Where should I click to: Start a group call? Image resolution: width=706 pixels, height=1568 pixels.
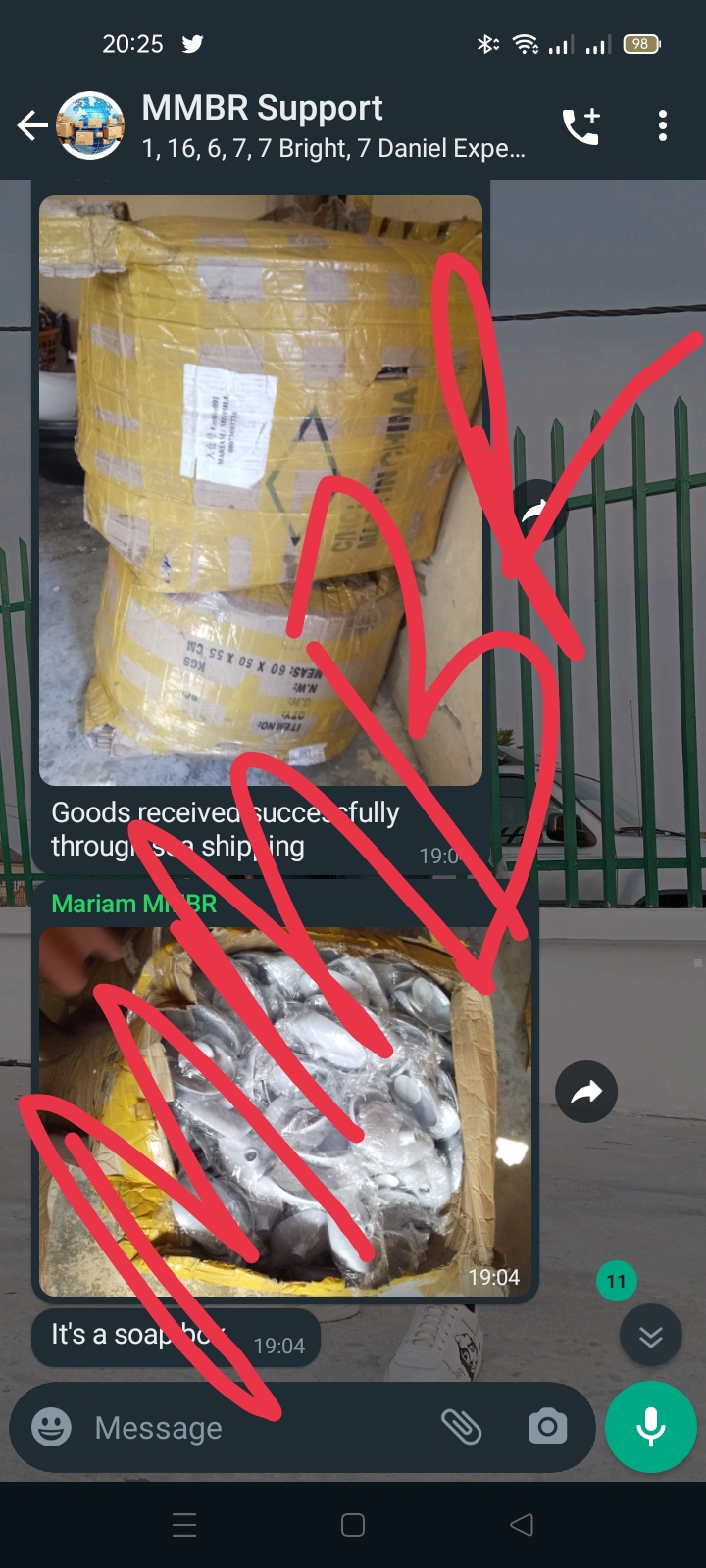[580, 125]
